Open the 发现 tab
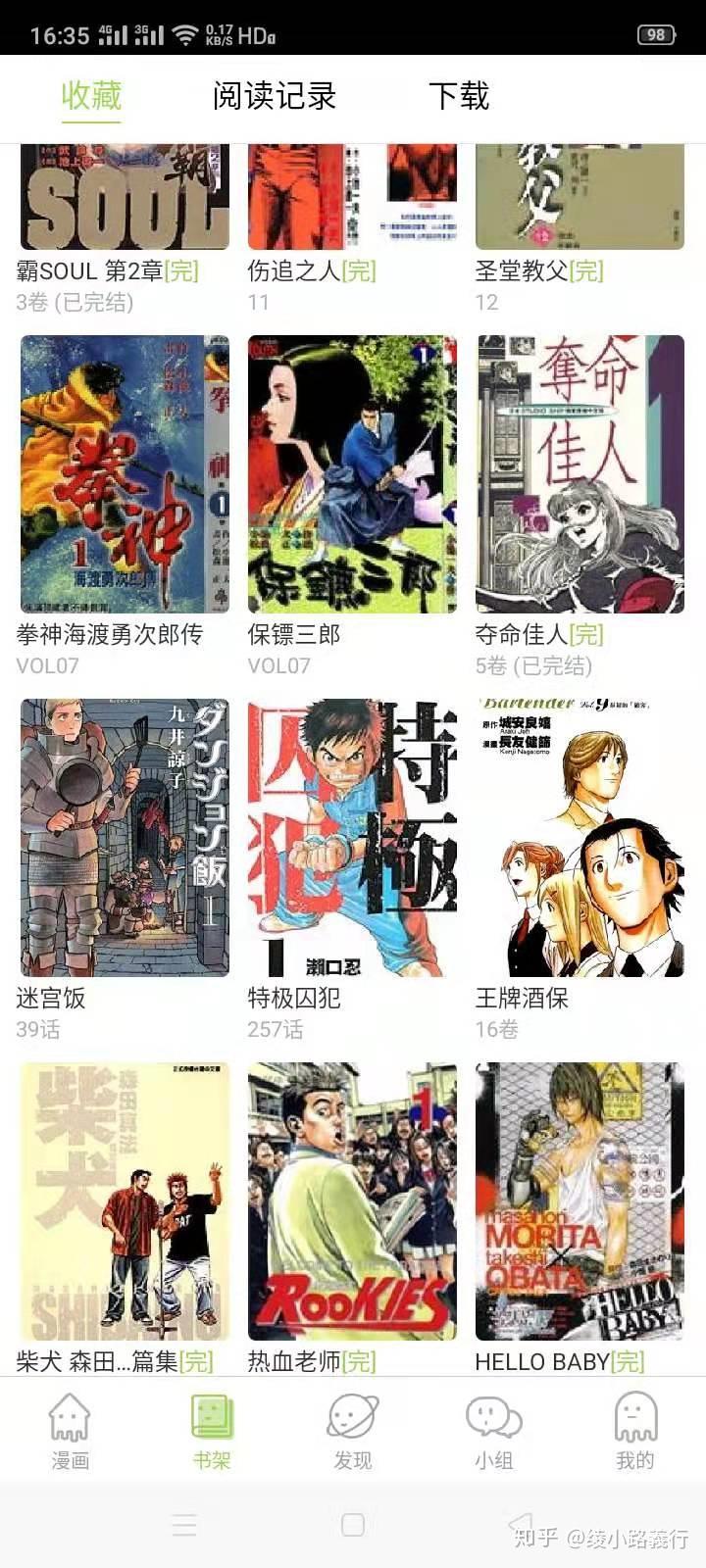Screen dimensions: 706x1568 pyautogui.click(x=352, y=1431)
